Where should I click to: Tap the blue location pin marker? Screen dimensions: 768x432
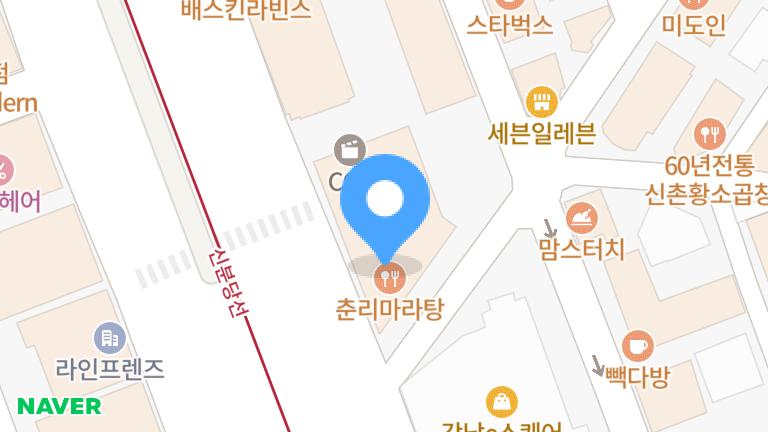click(385, 202)
